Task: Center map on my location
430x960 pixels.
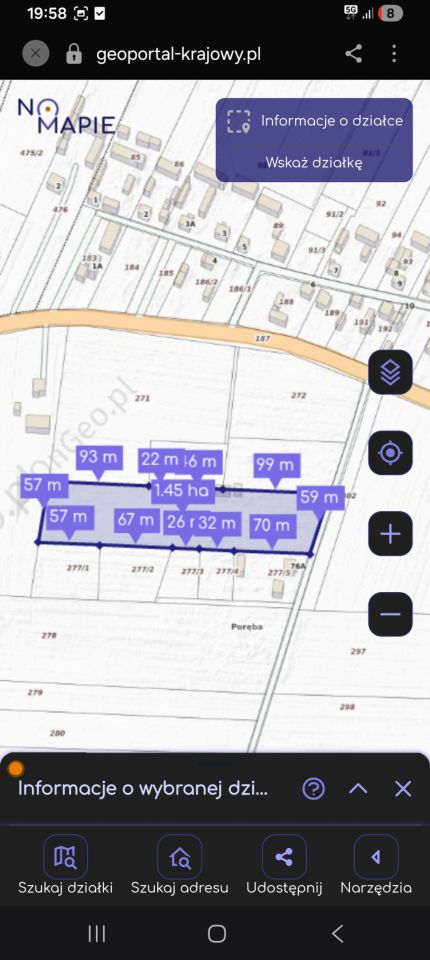Action: click(390, 453)
